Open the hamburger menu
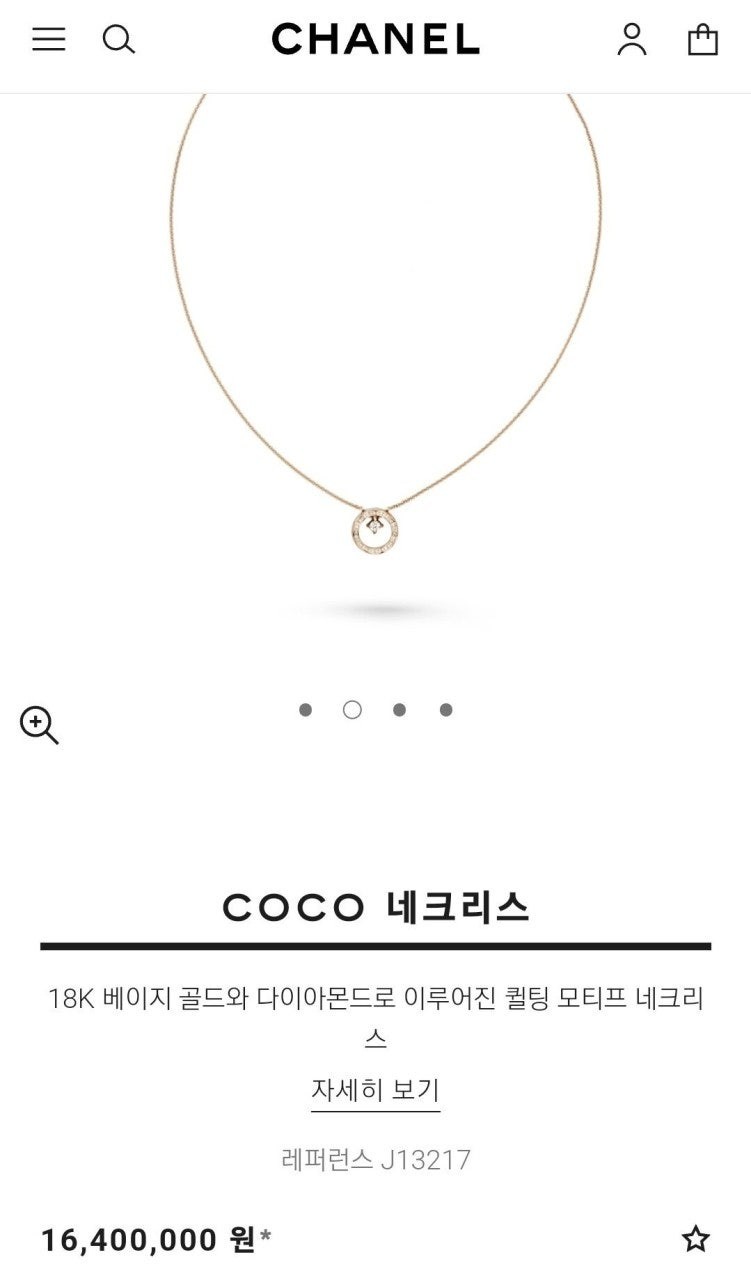Image resolution: width=751 pixels, height=1280 pixels. coord(48,39)
